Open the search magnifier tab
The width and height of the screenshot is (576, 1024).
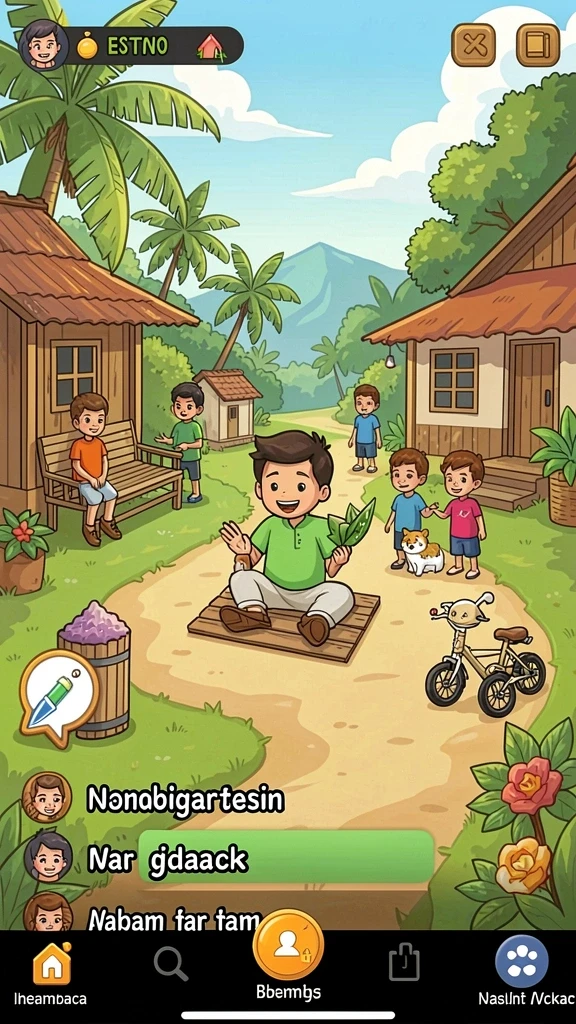171,964
